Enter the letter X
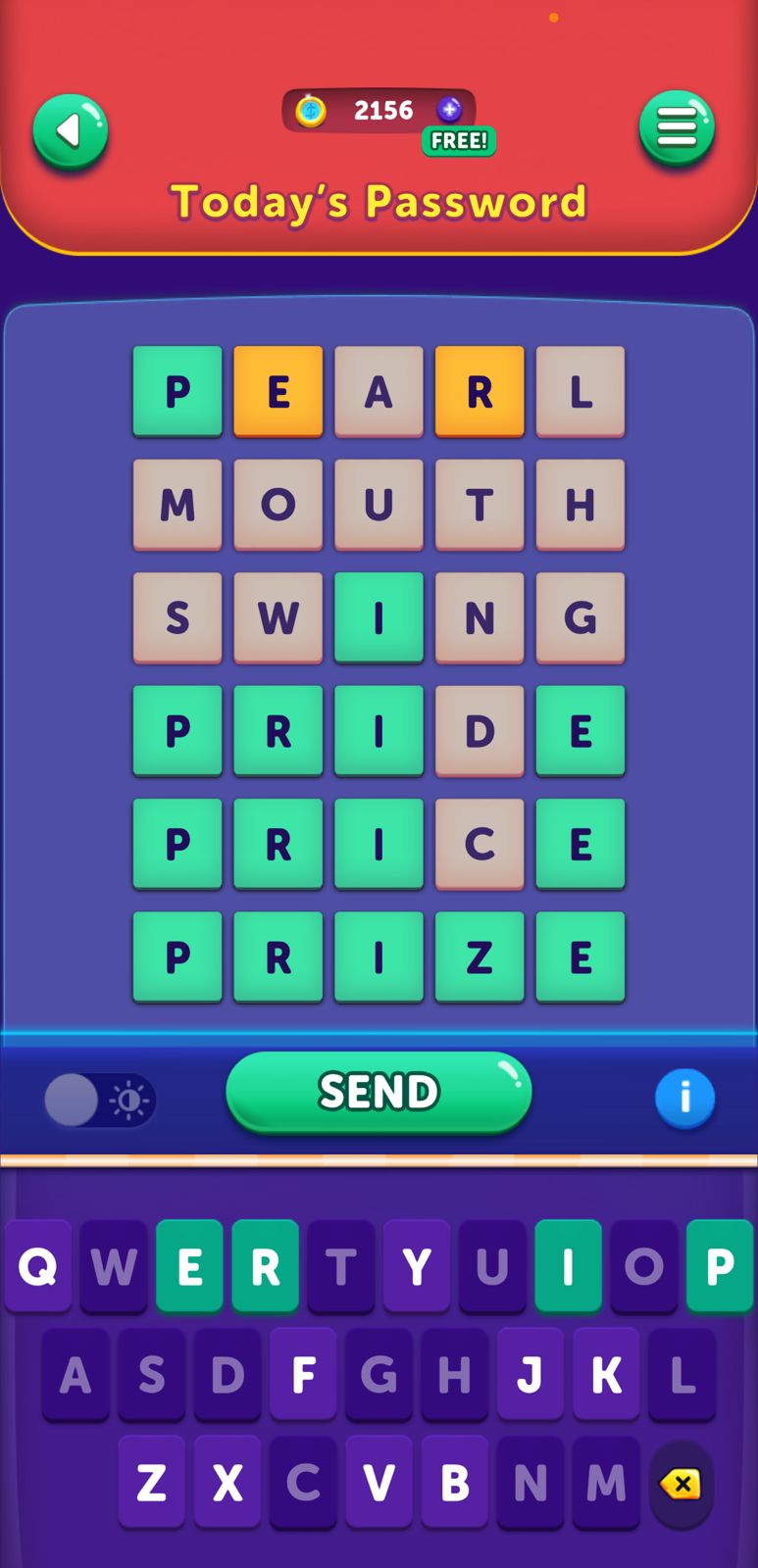Screen dimensions: 758x1568 tap(227, 1483)
